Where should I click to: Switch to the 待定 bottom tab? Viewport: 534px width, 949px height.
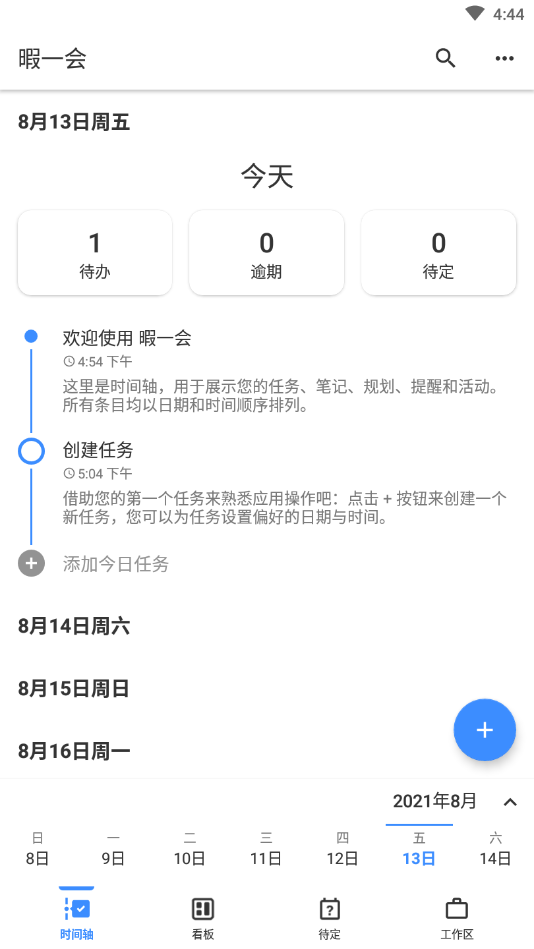click(329, 918)
